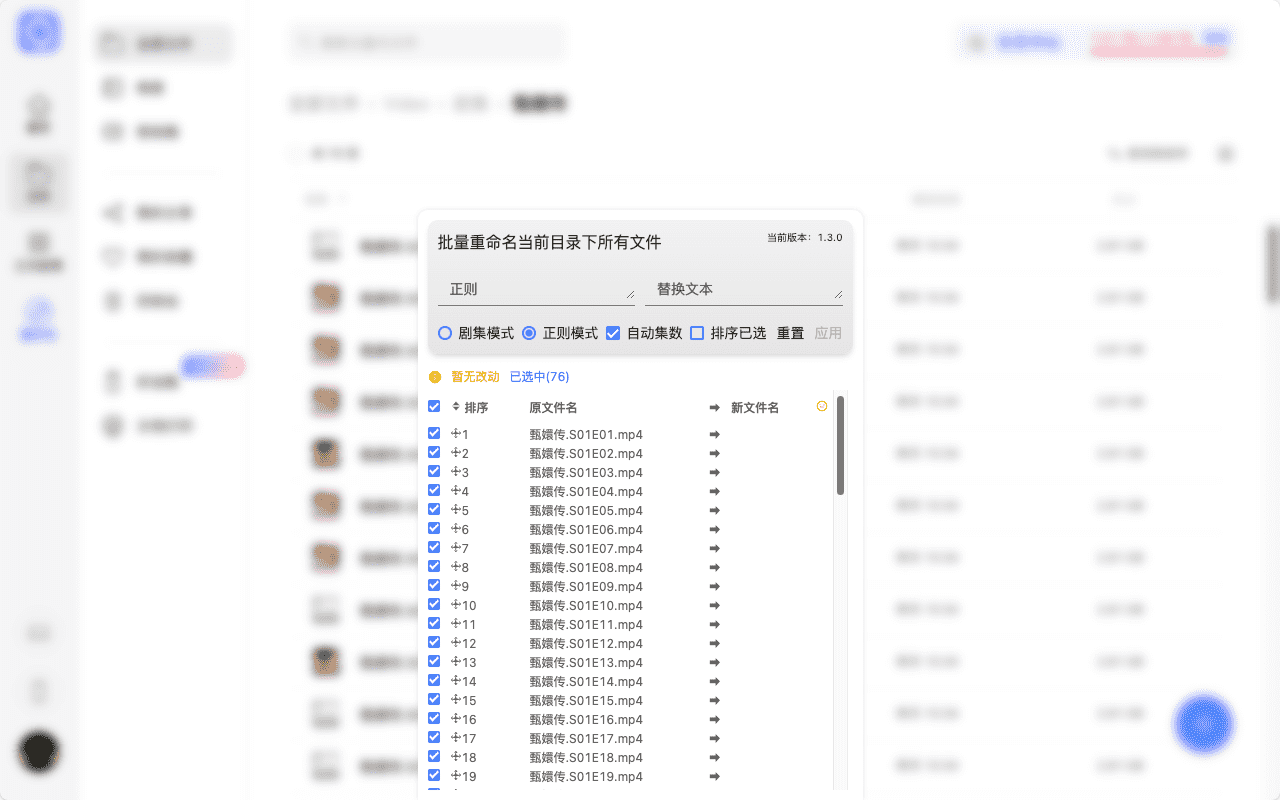1280x800 pixels.
Task: Select 正则模式 radio option
Action: coord(529,333)
